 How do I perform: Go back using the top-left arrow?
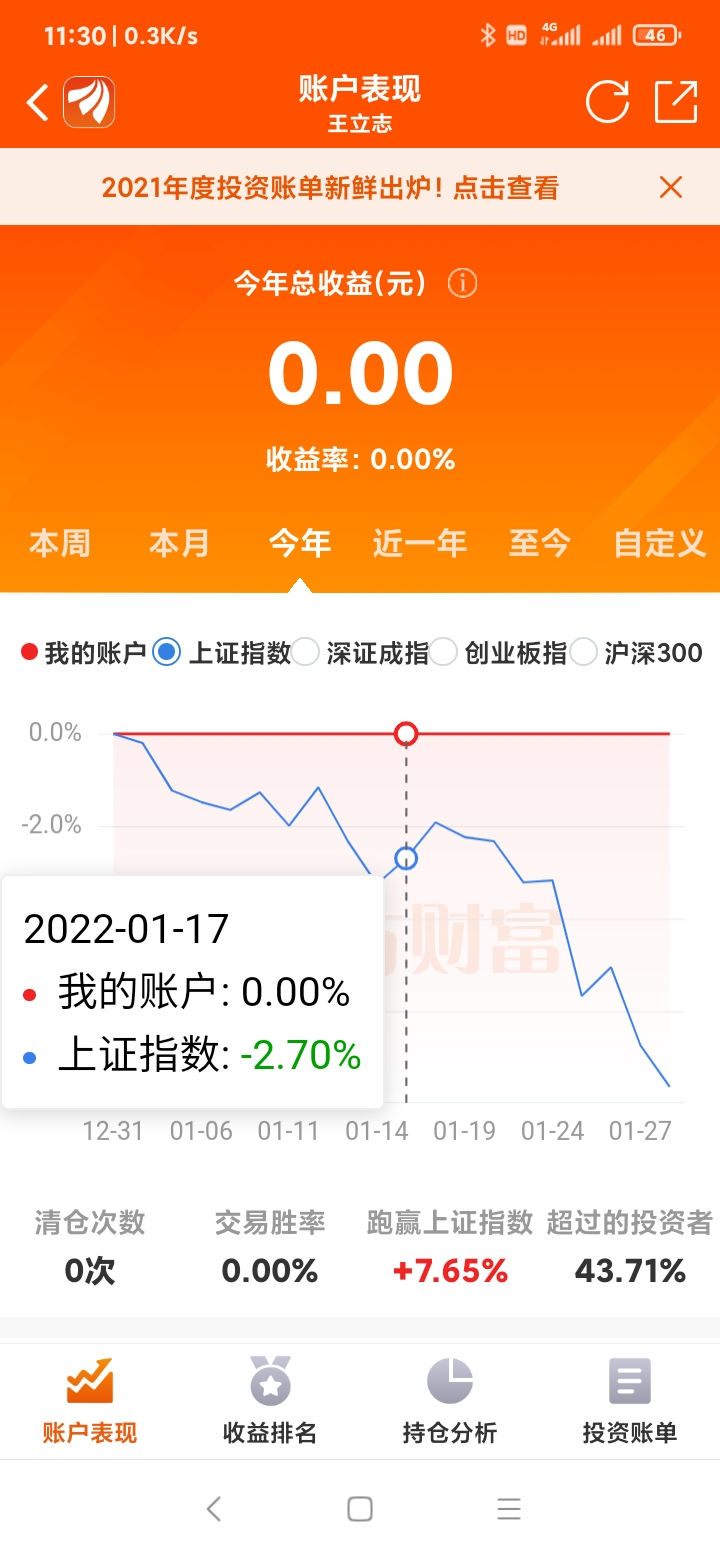tap(38, 103)
